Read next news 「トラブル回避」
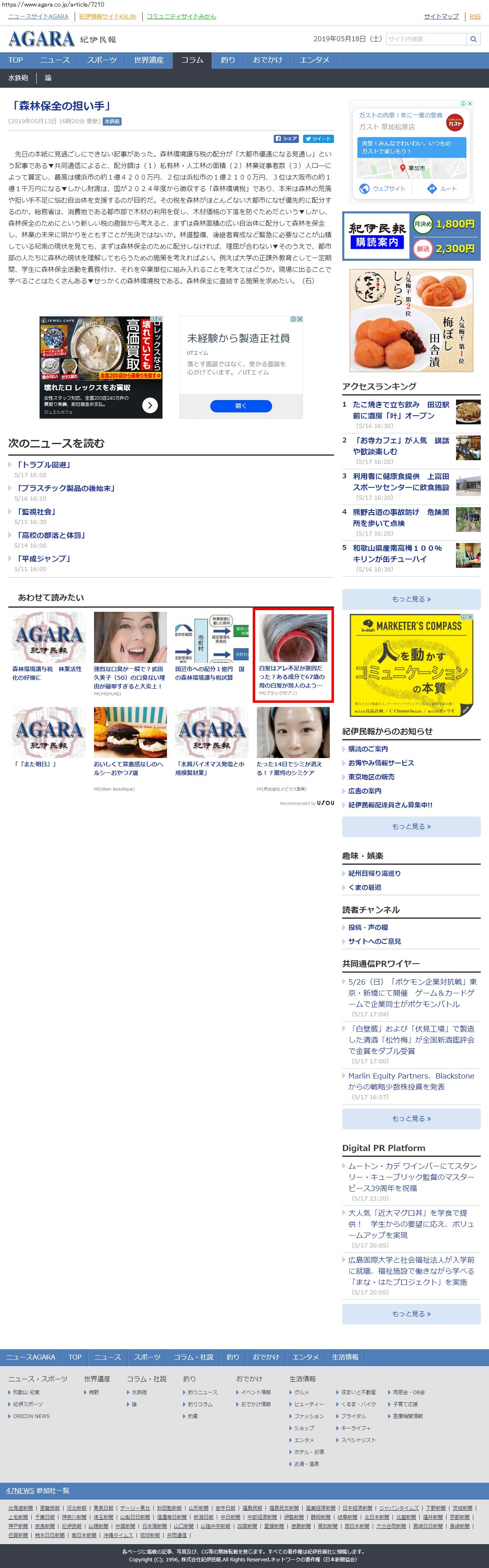This screenshot has height=1568, width=489. point(43,465)
